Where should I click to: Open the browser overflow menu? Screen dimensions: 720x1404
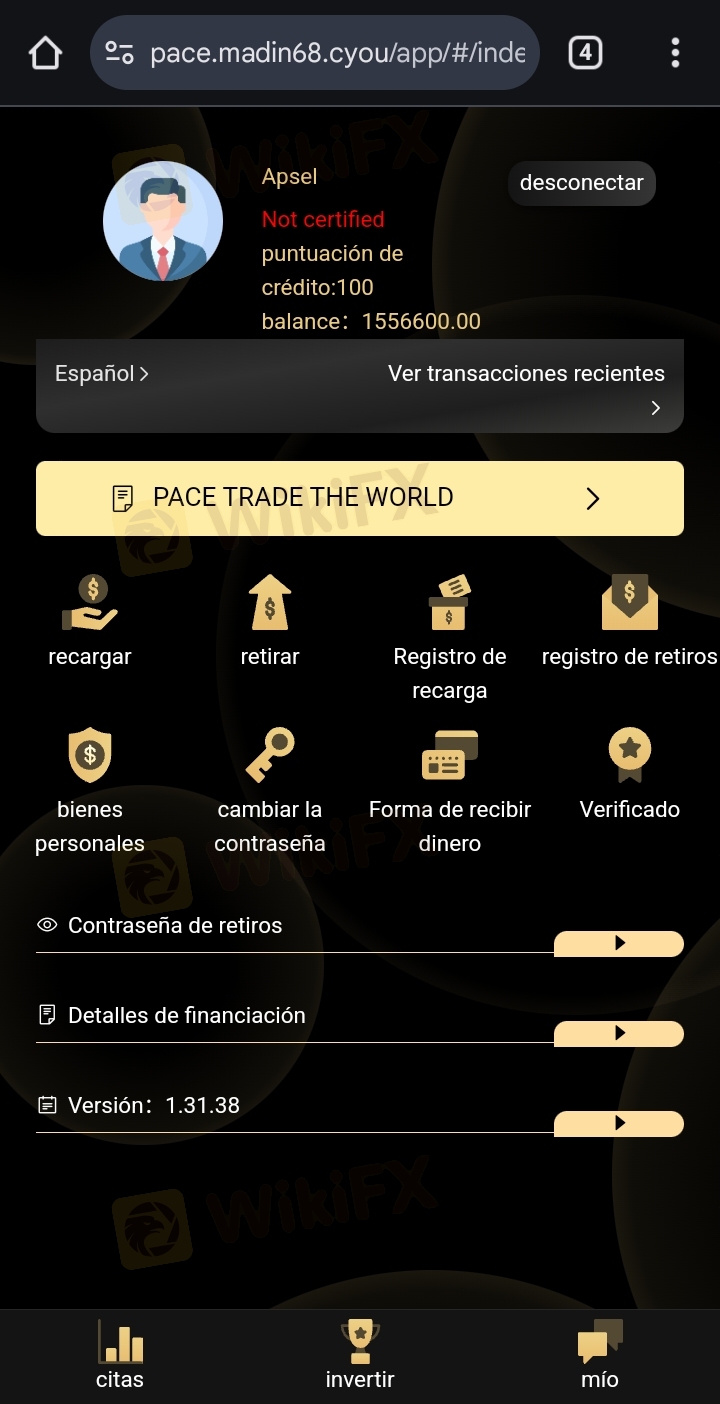pyautogui.click(x=675, y=52)
